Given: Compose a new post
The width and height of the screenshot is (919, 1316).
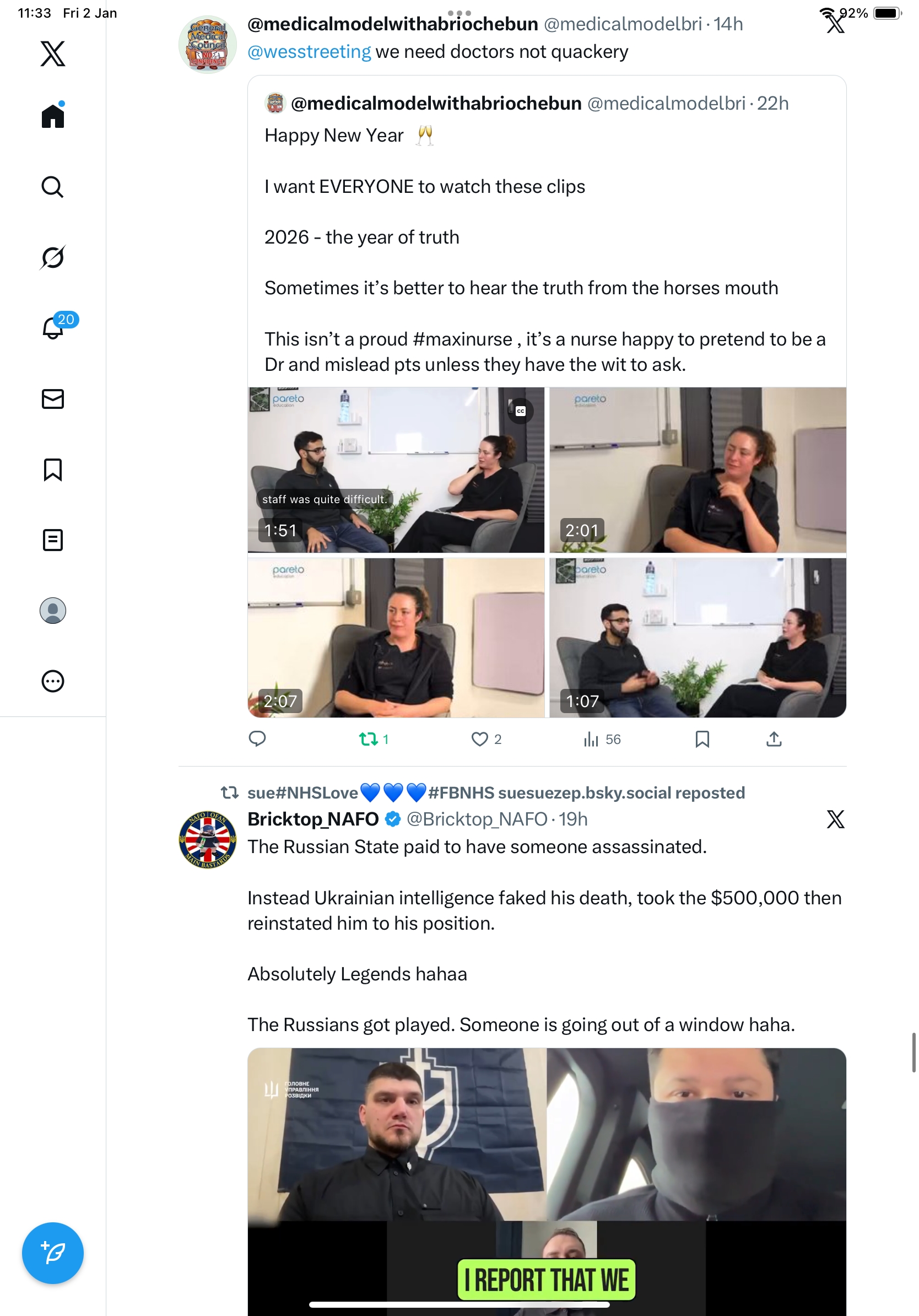Looking at the screenshot, I should click(x=53, y=1253).
